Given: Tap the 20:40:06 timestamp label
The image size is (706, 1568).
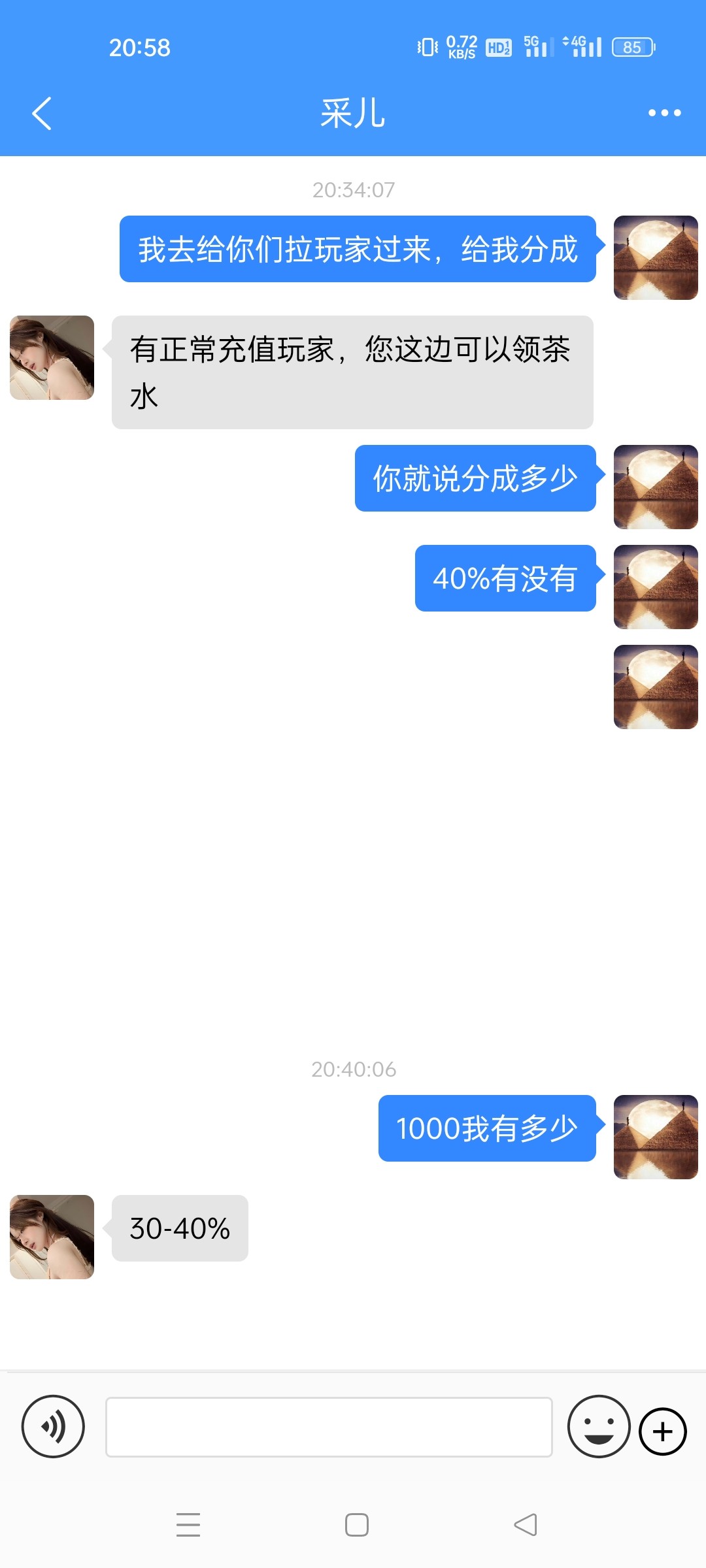Looking at the screenshot, I should pyautogui.click(x=353, y=1069).
